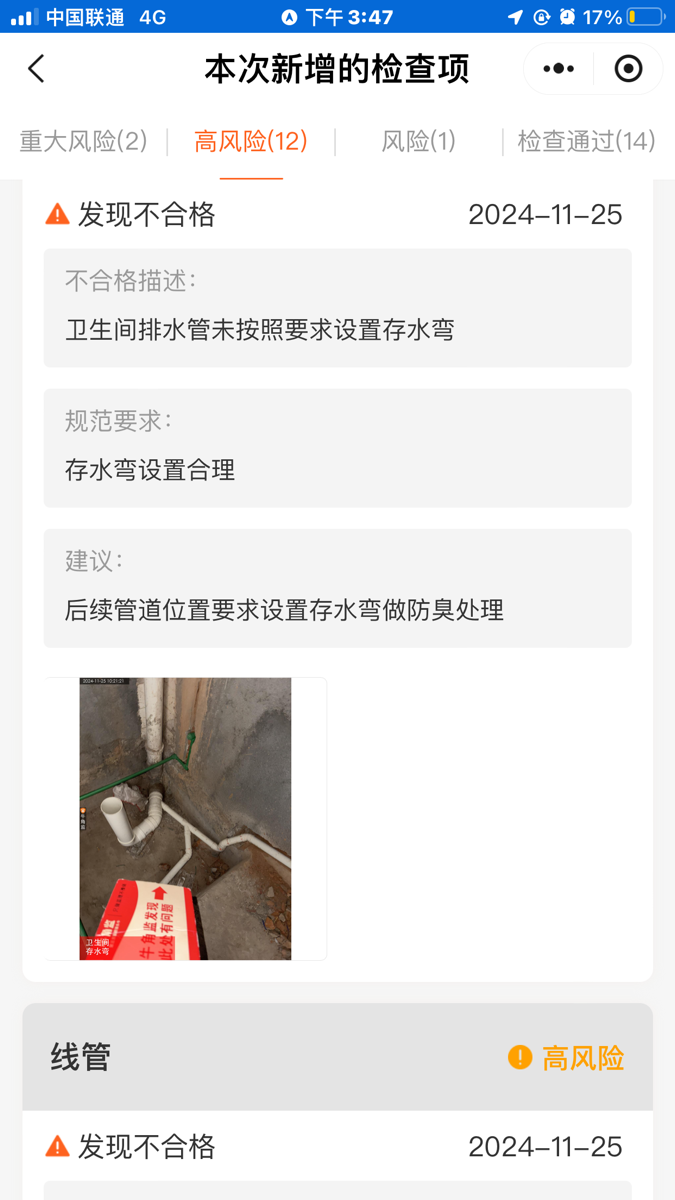Switch to the 风险(1) tab
675x1200 pixels.
[418, 141]
